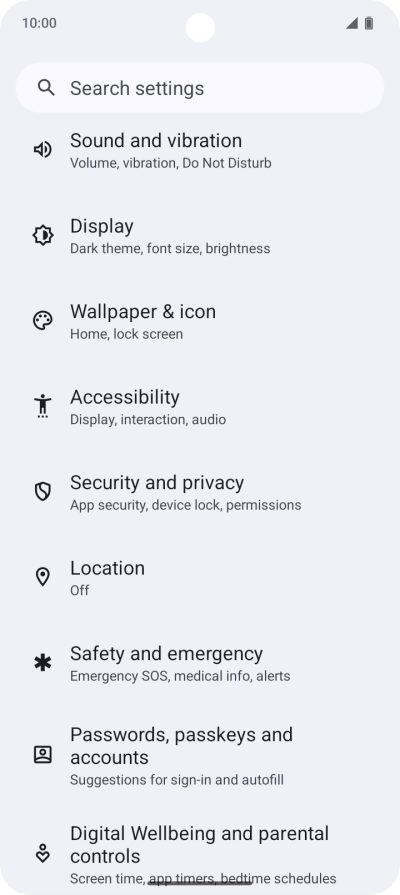This screenshot has width=400, height=895.
Task: Open Sound and vibration settings
Action: (200, 150)
